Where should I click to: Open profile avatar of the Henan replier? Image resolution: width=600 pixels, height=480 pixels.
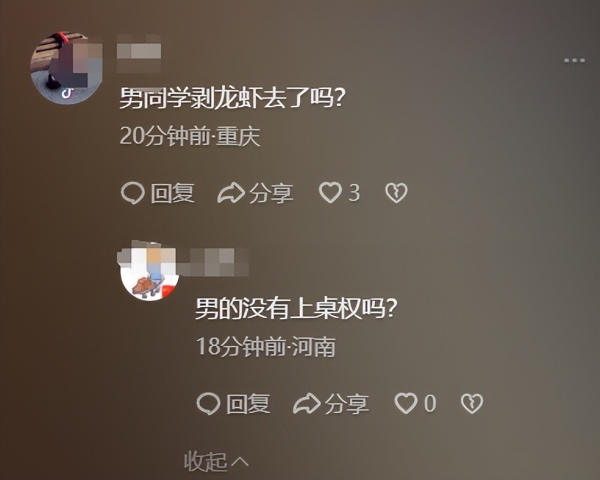click(x=148, y=272)
